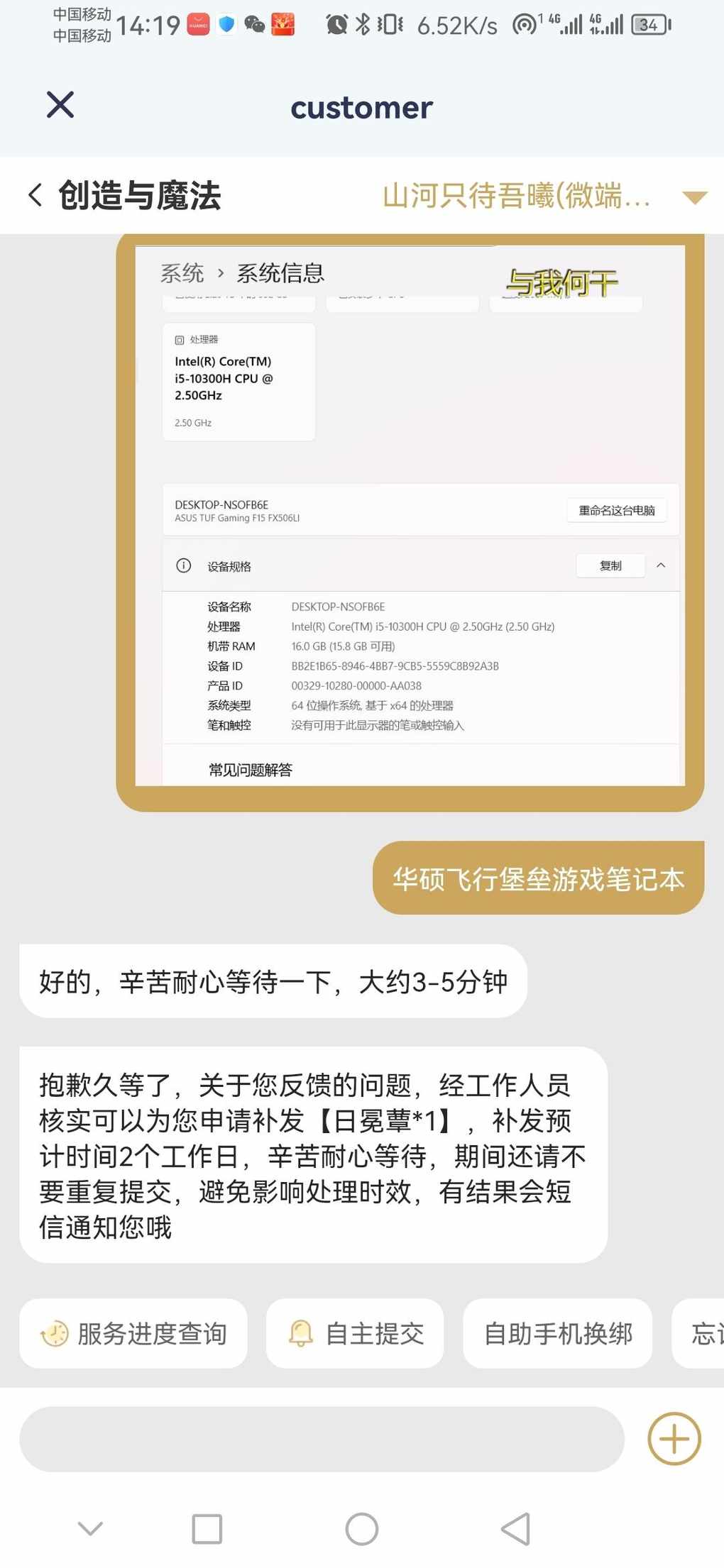
Task: Select 自主提交 shortcut chip
Action: click(355, 1334)
